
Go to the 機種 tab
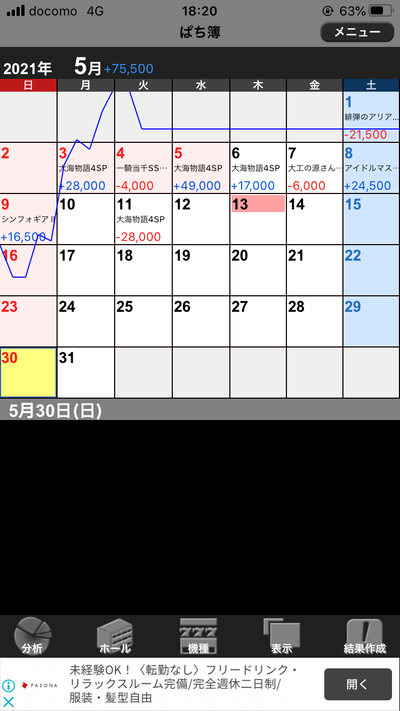pyautogui.click(x=199, y=636)
